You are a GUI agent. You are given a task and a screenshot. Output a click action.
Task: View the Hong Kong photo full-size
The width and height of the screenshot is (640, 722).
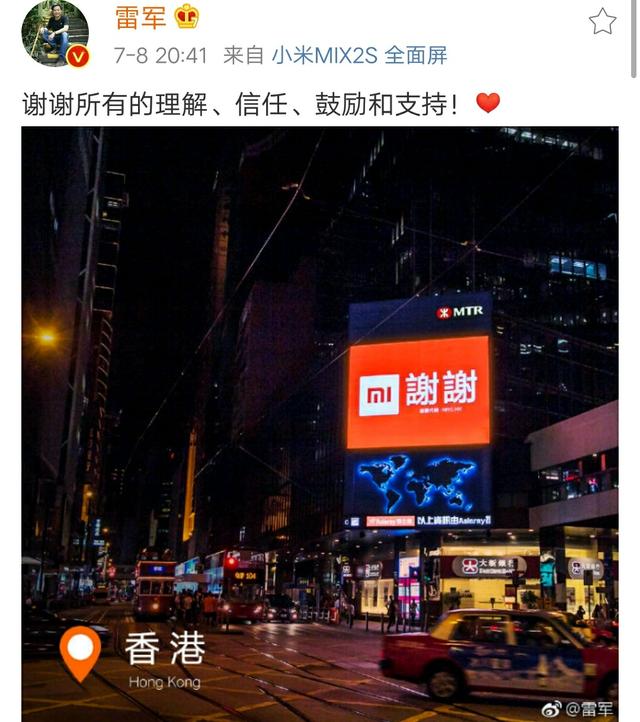click(x=320, y=420)
